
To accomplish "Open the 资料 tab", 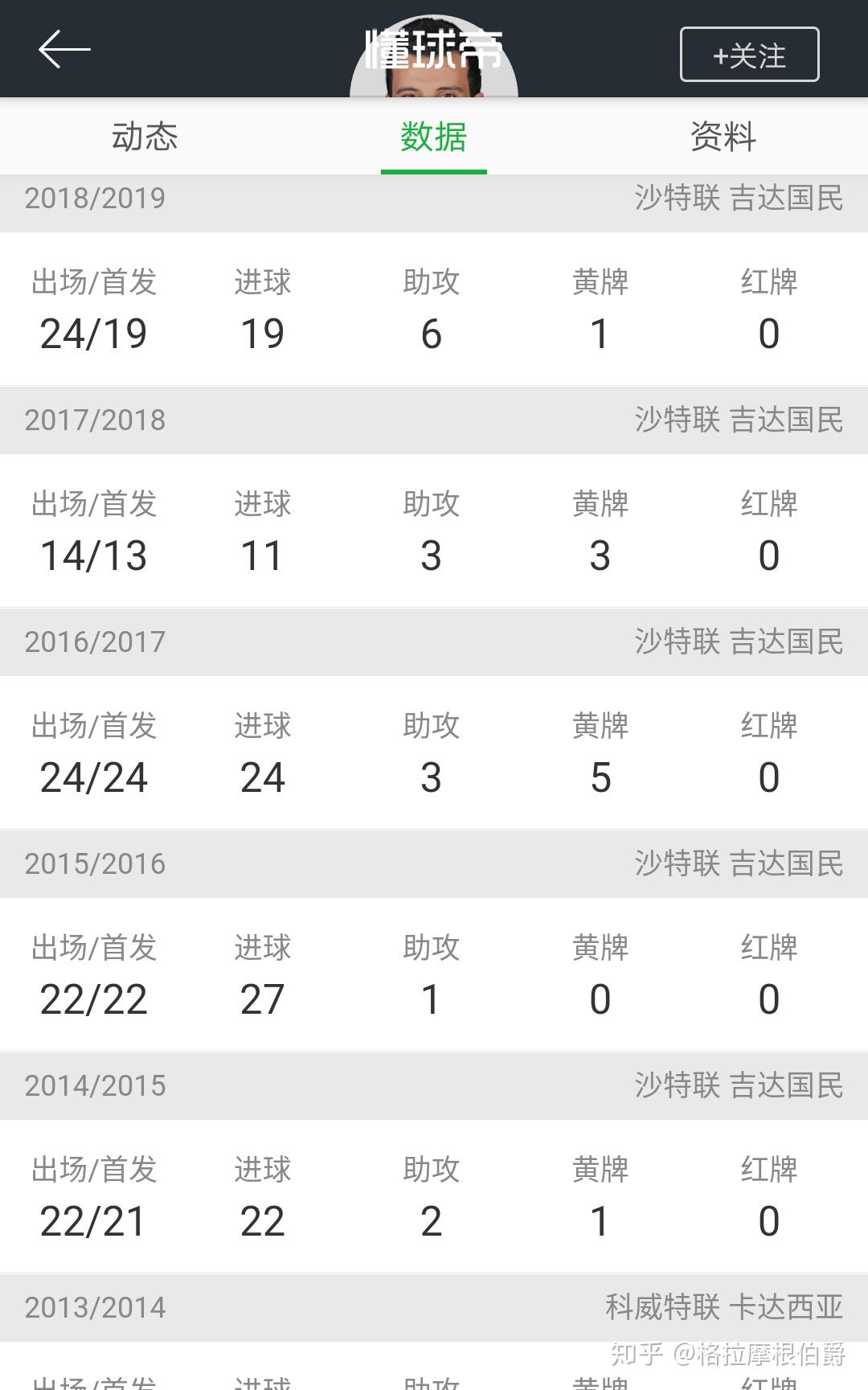I will [723, 137].
